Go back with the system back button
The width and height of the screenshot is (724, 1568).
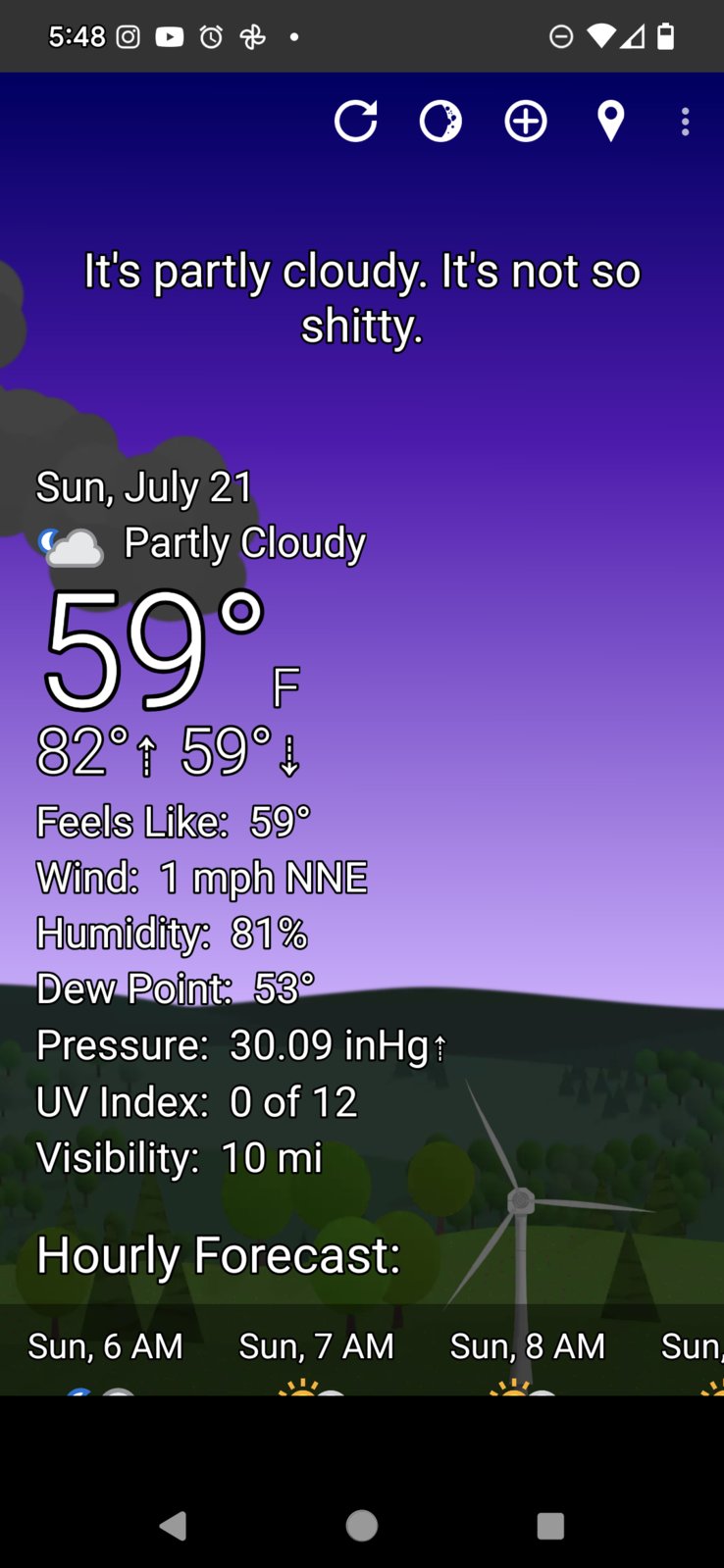coord(174,1525)
